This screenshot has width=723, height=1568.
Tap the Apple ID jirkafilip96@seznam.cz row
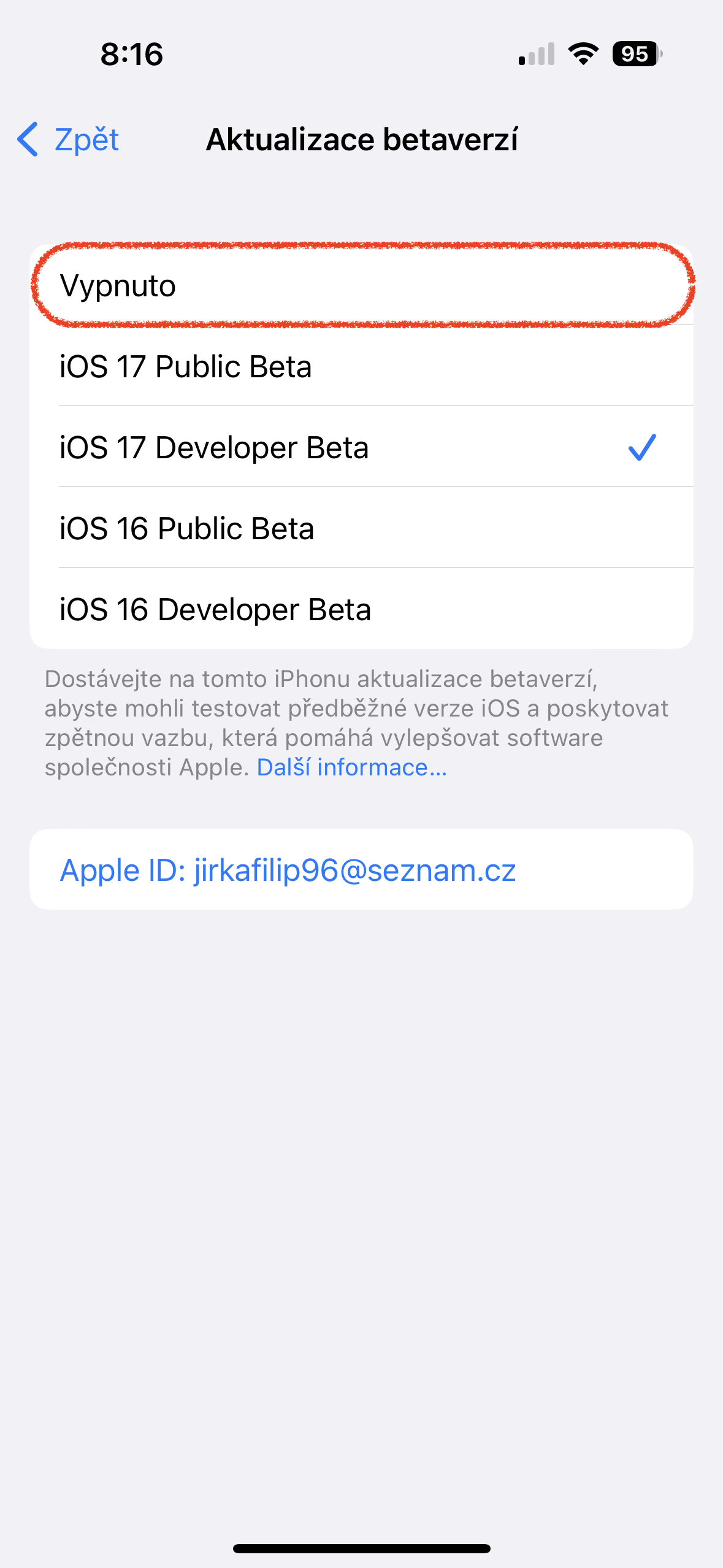coord(361,870)
